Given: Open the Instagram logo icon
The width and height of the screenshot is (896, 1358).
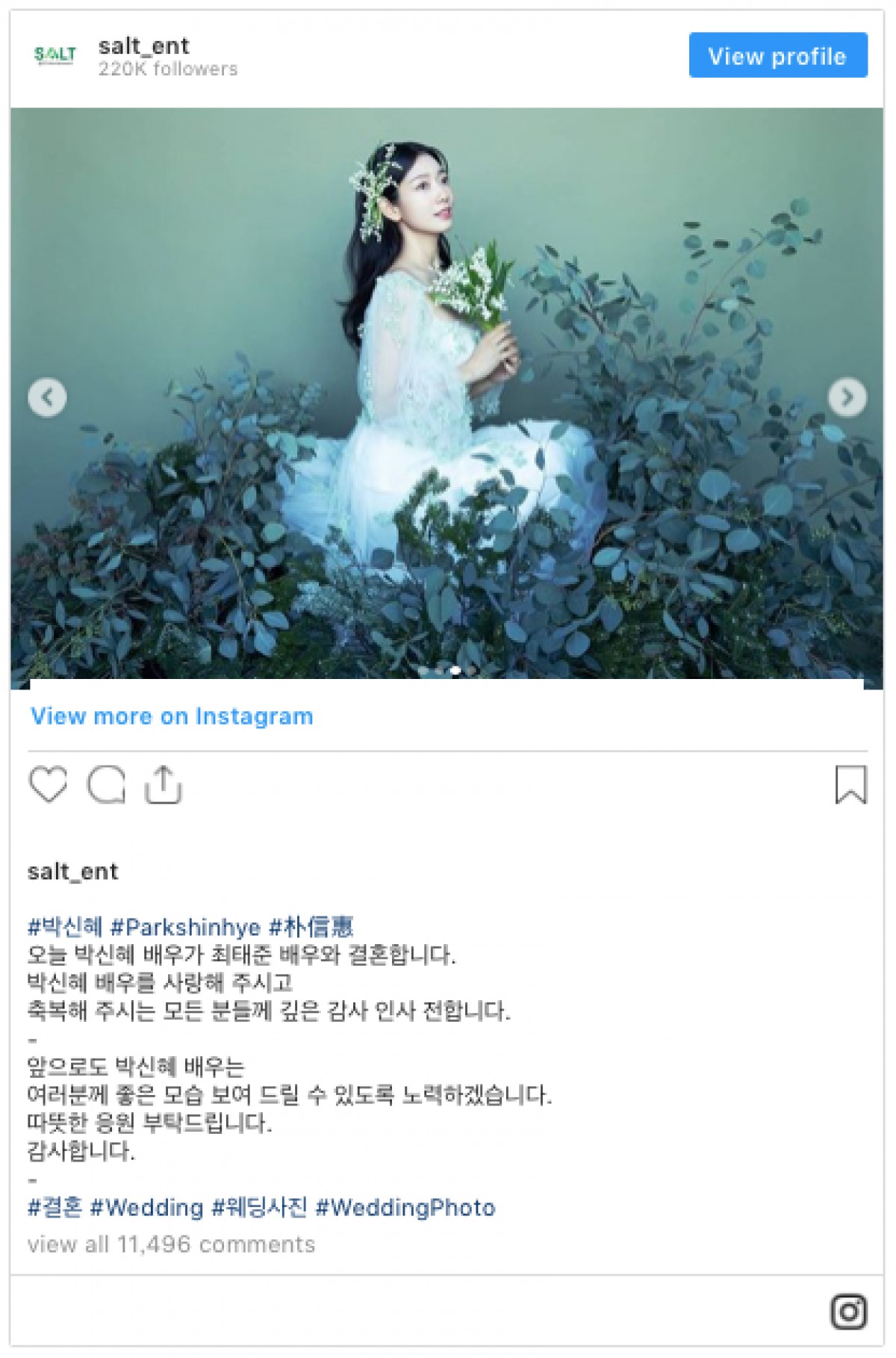Looking at the screenshot, I should (x=848, y=1311).
